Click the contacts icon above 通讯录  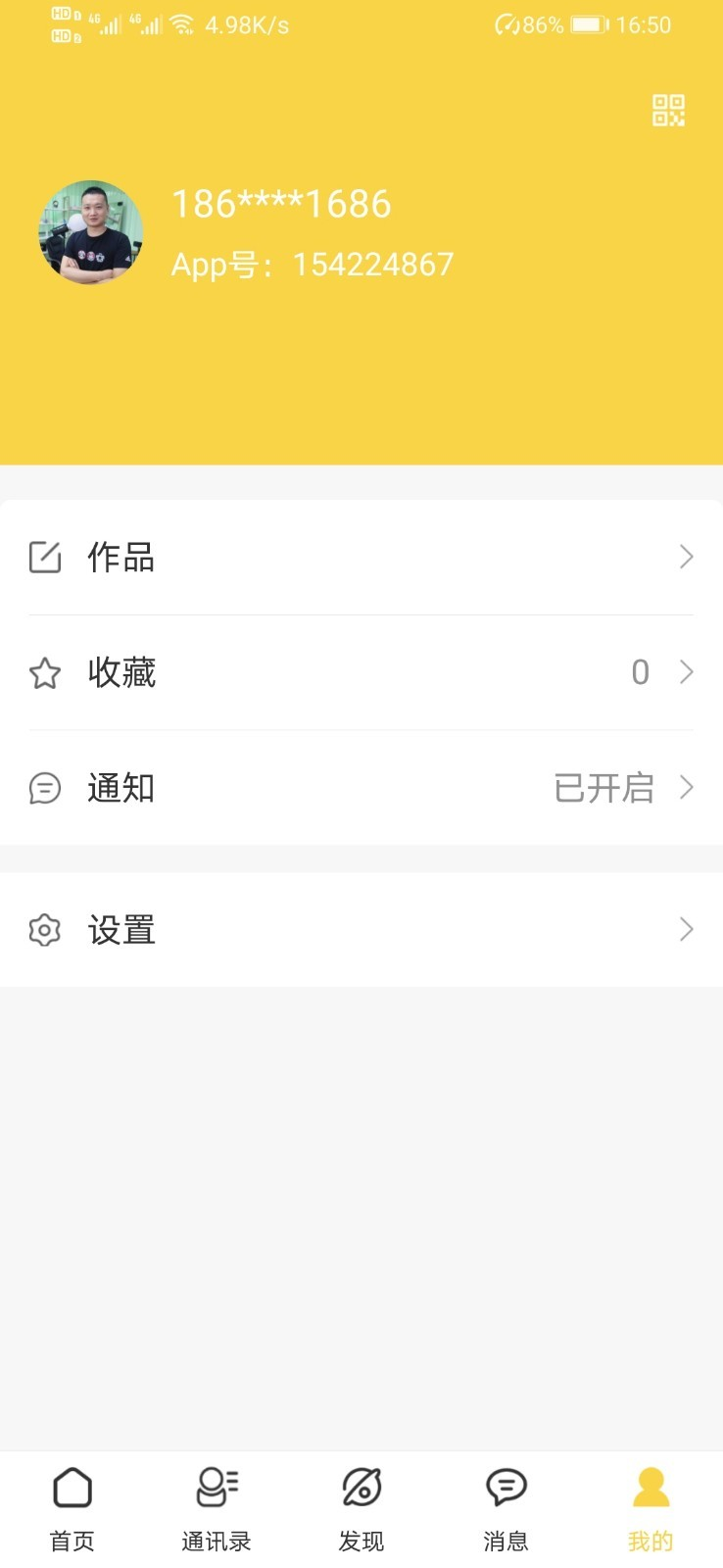click(216, 1489)
